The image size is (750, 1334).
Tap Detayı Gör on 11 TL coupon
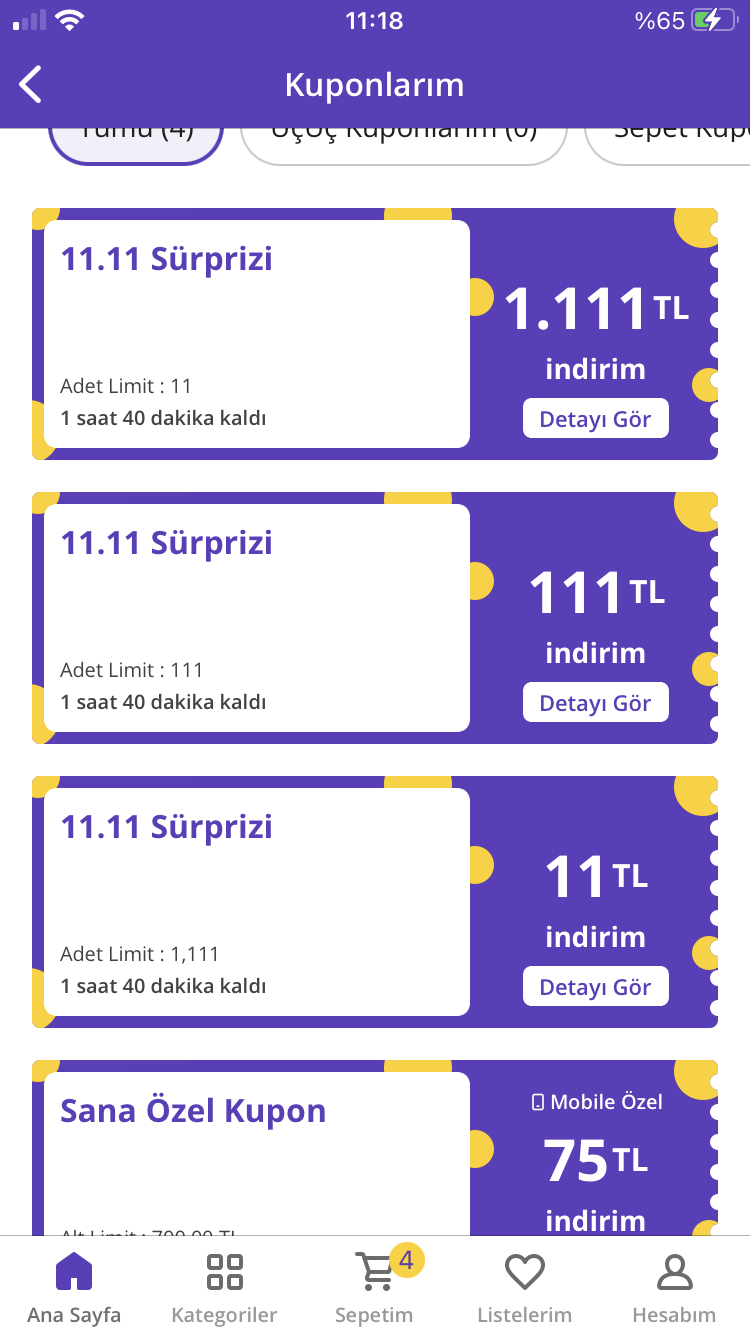click(595, 987)
